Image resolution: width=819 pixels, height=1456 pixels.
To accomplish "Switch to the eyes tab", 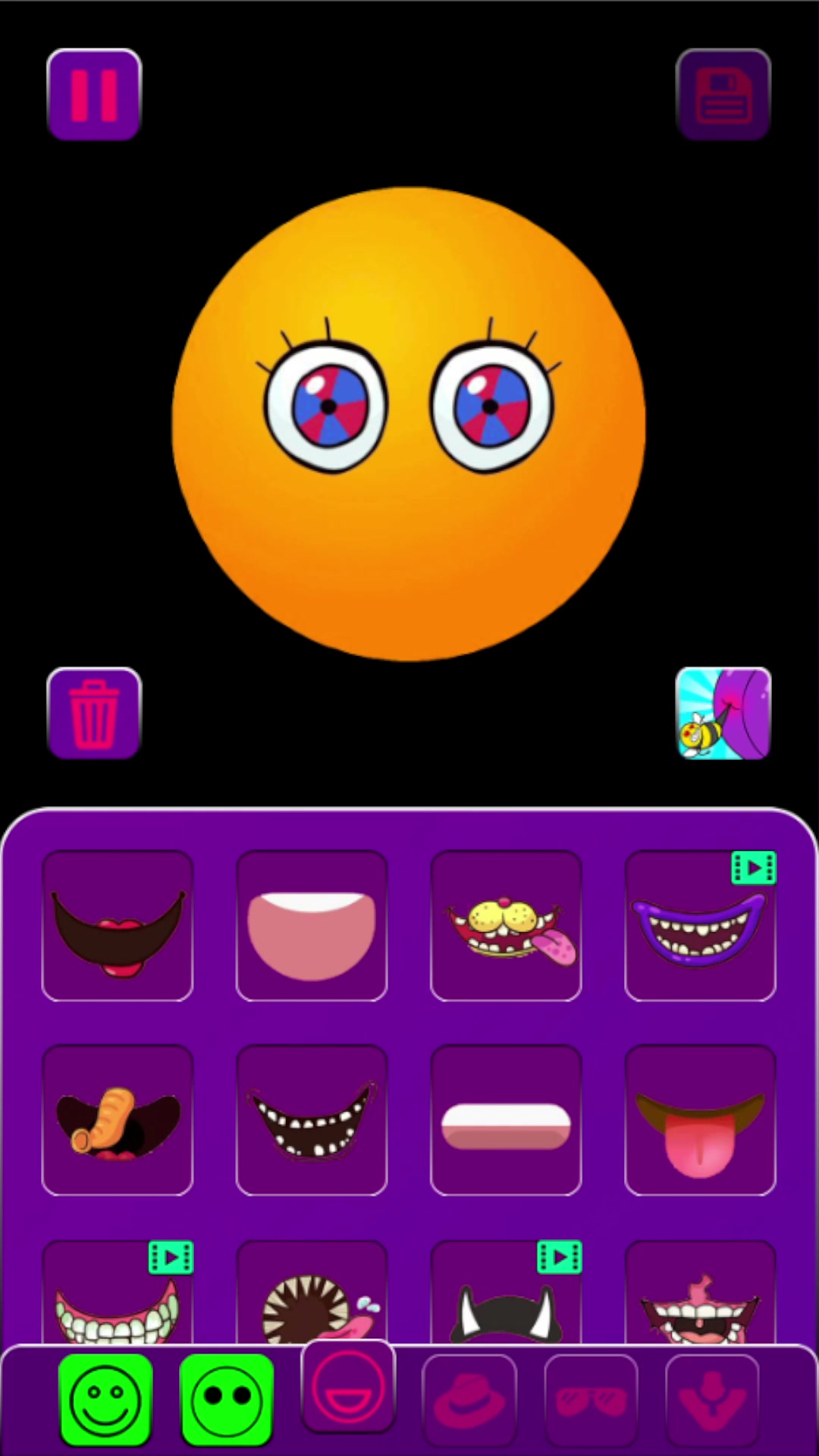I will (x=227, y=1399).
